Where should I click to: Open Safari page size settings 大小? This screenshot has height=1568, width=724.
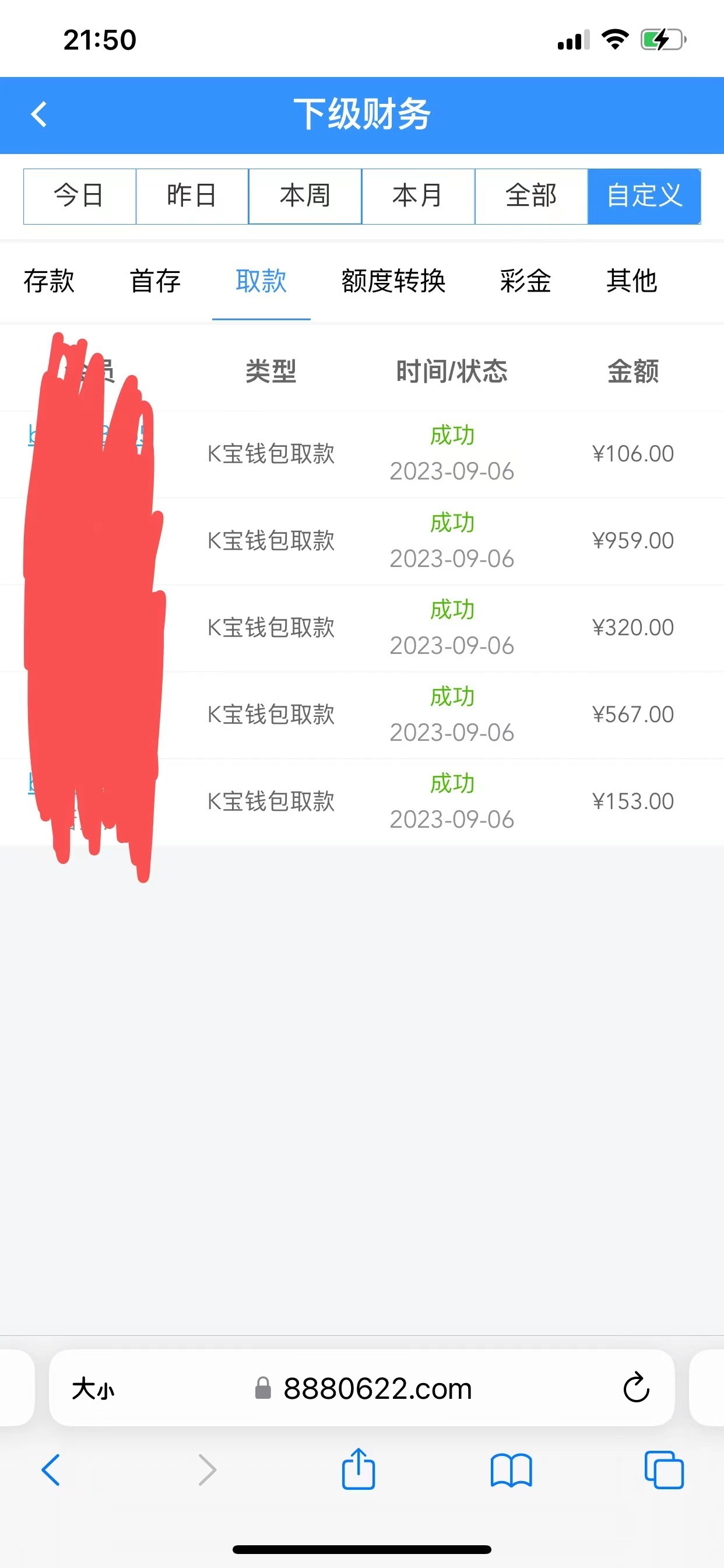pyautogui.click(x=93, y=1388)
